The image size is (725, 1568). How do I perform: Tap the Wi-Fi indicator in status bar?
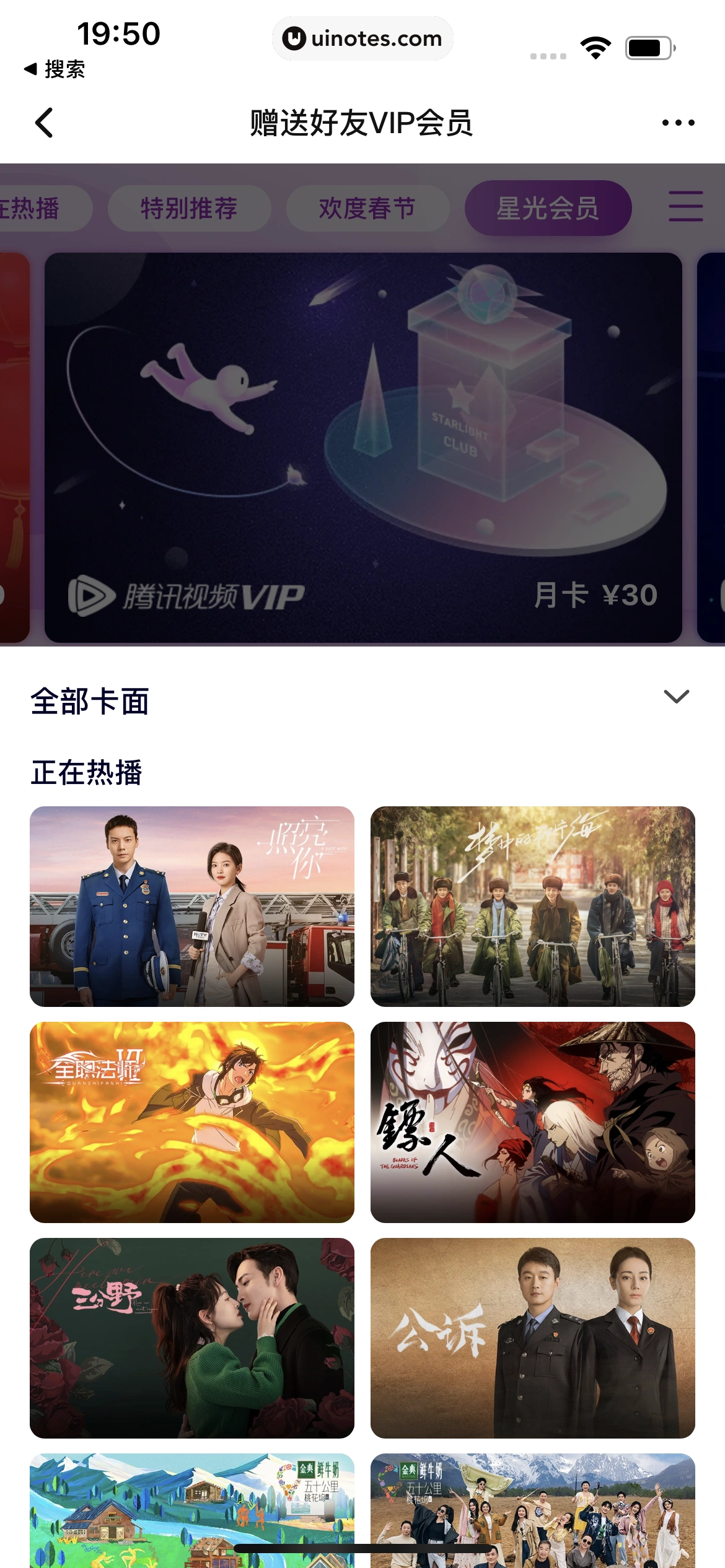(x=596, y=46)
